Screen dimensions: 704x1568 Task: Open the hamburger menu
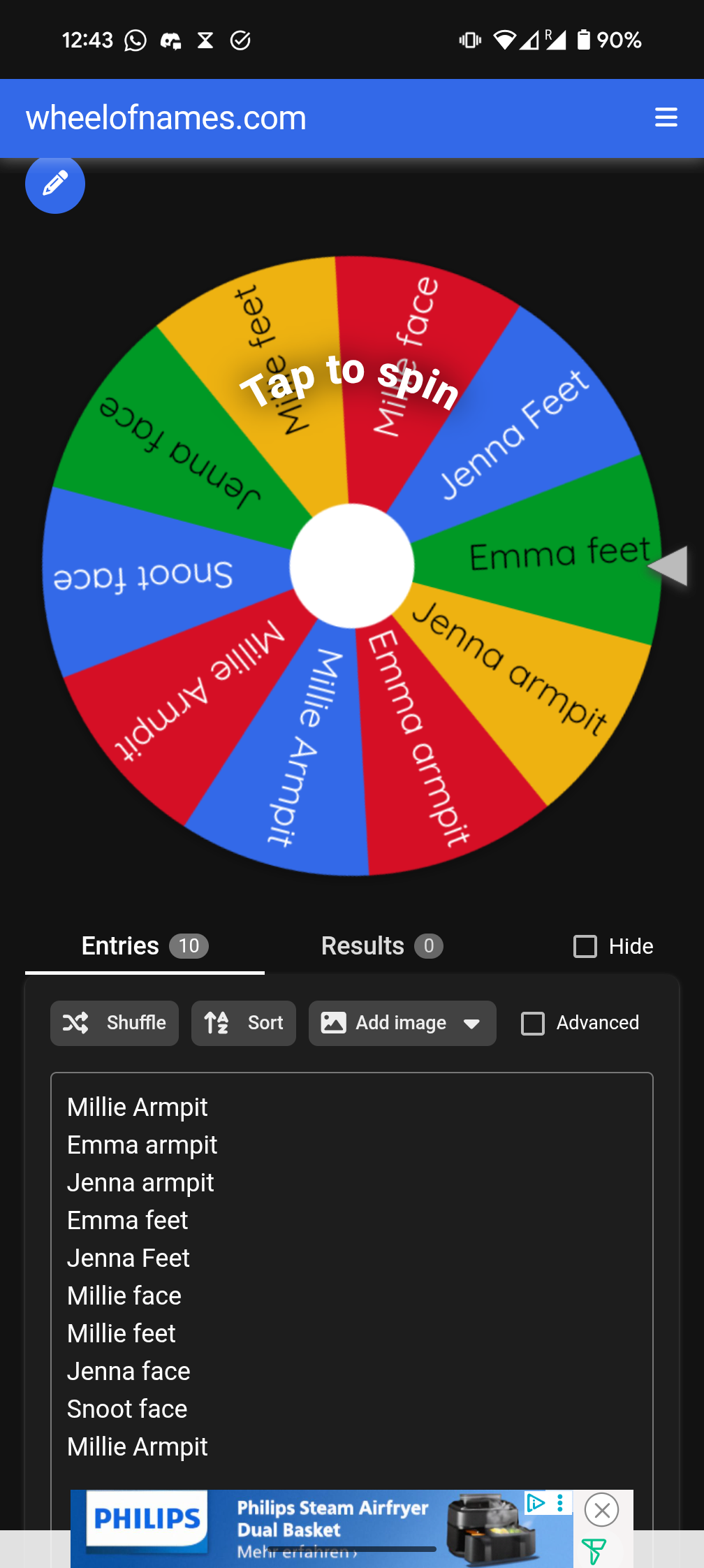(666, 117)
